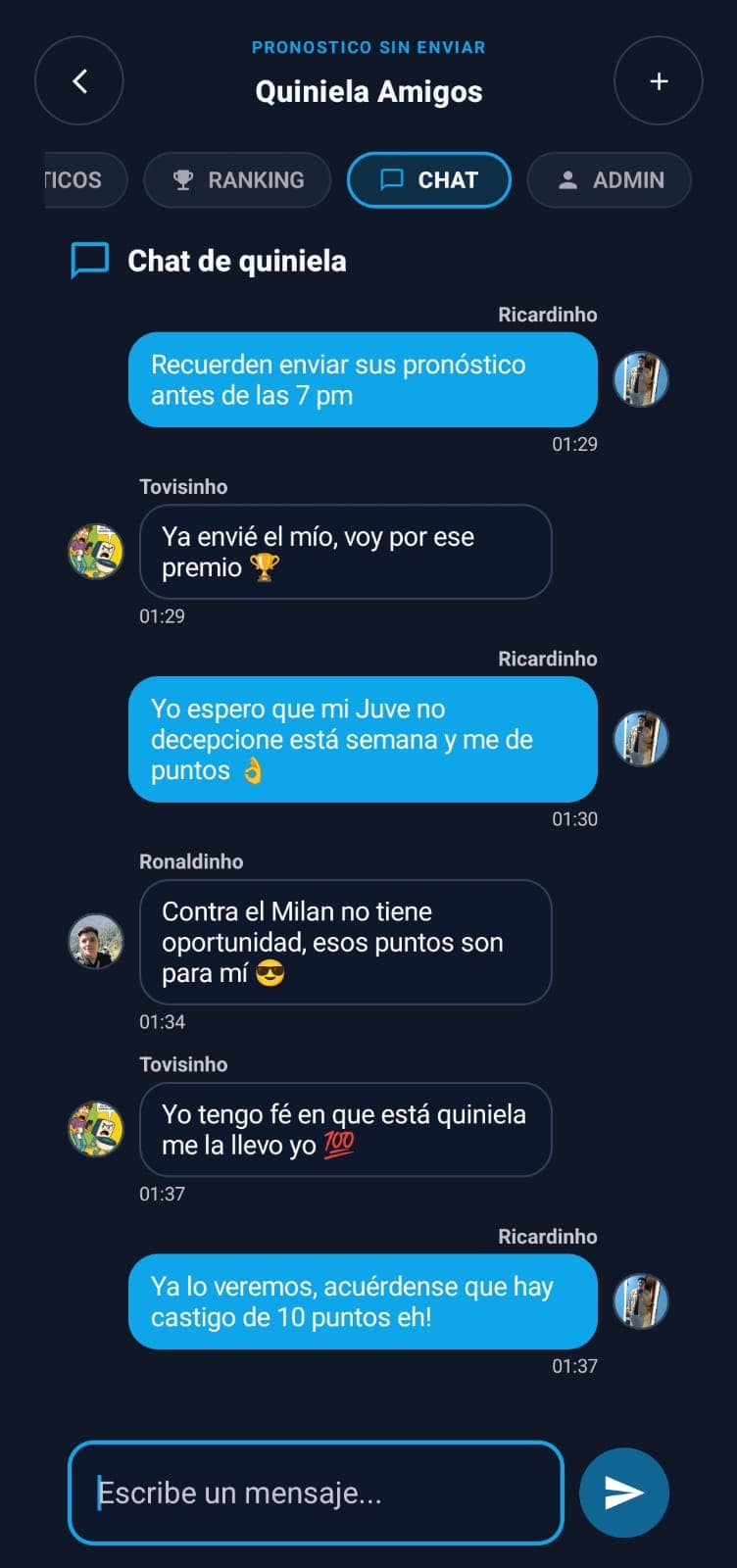The height and width of the screenshot is (1568, 737).
Task: Tap the plus icon at top right
Action: pos(658,81)
